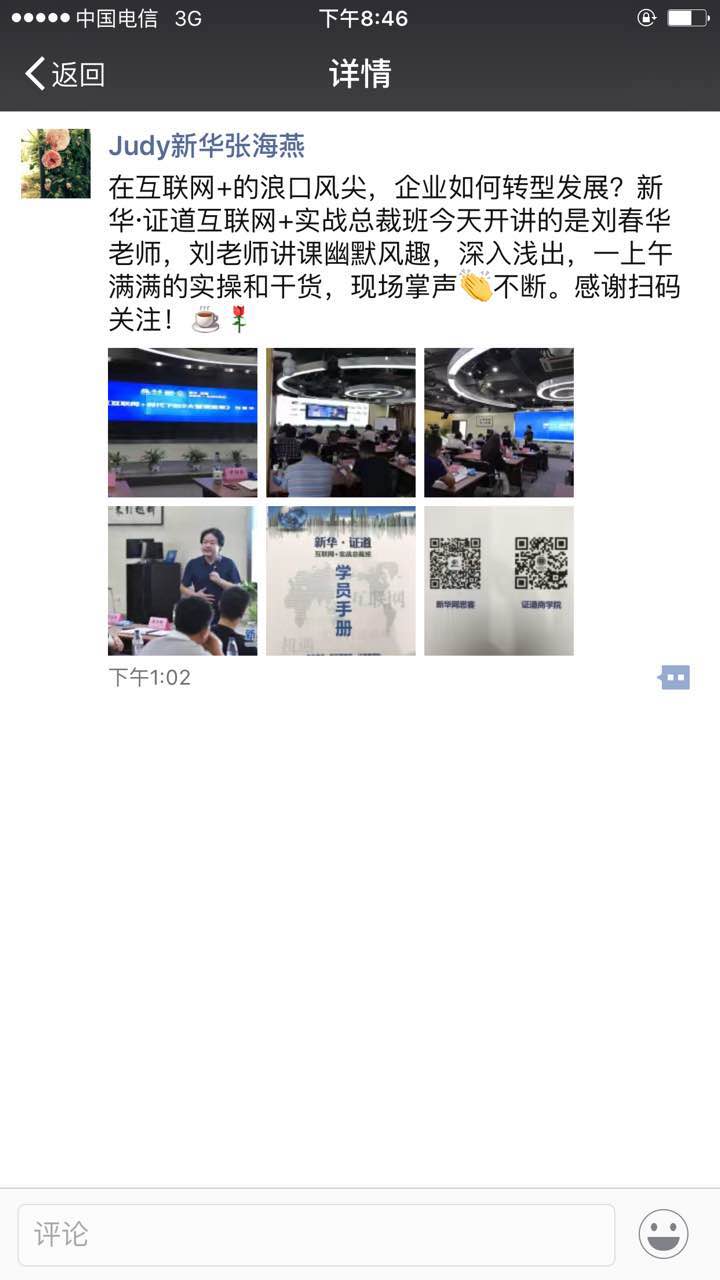720x1280 pixels.
Task: Open the photo of the lecturer speaking
Action: 182,580
